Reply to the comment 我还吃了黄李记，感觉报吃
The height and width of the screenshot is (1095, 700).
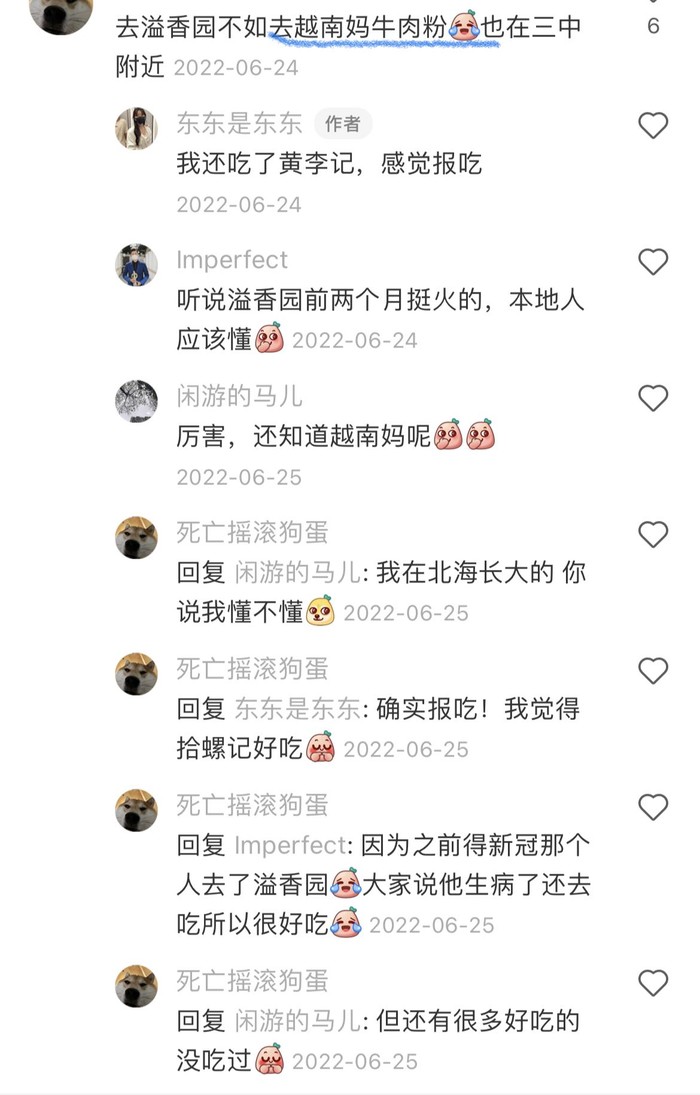[x=329, y=163]
